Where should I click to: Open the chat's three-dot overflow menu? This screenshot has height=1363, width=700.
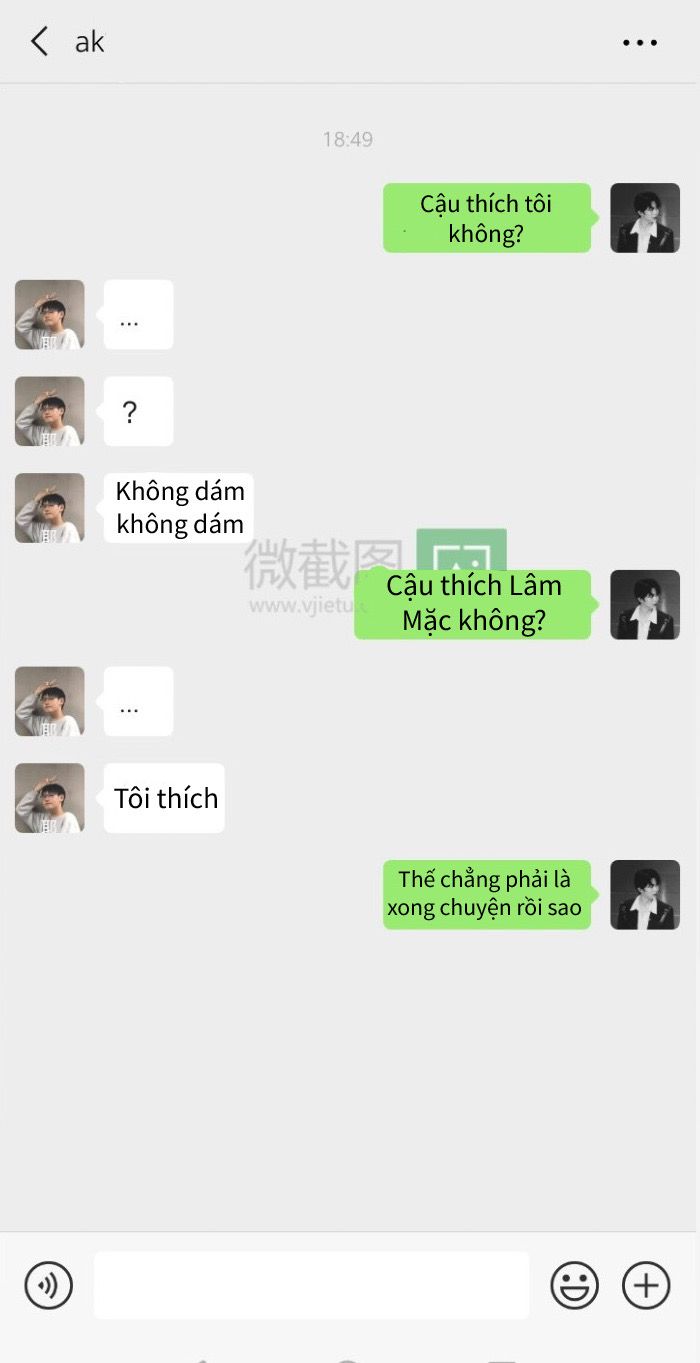click(640, 43)
